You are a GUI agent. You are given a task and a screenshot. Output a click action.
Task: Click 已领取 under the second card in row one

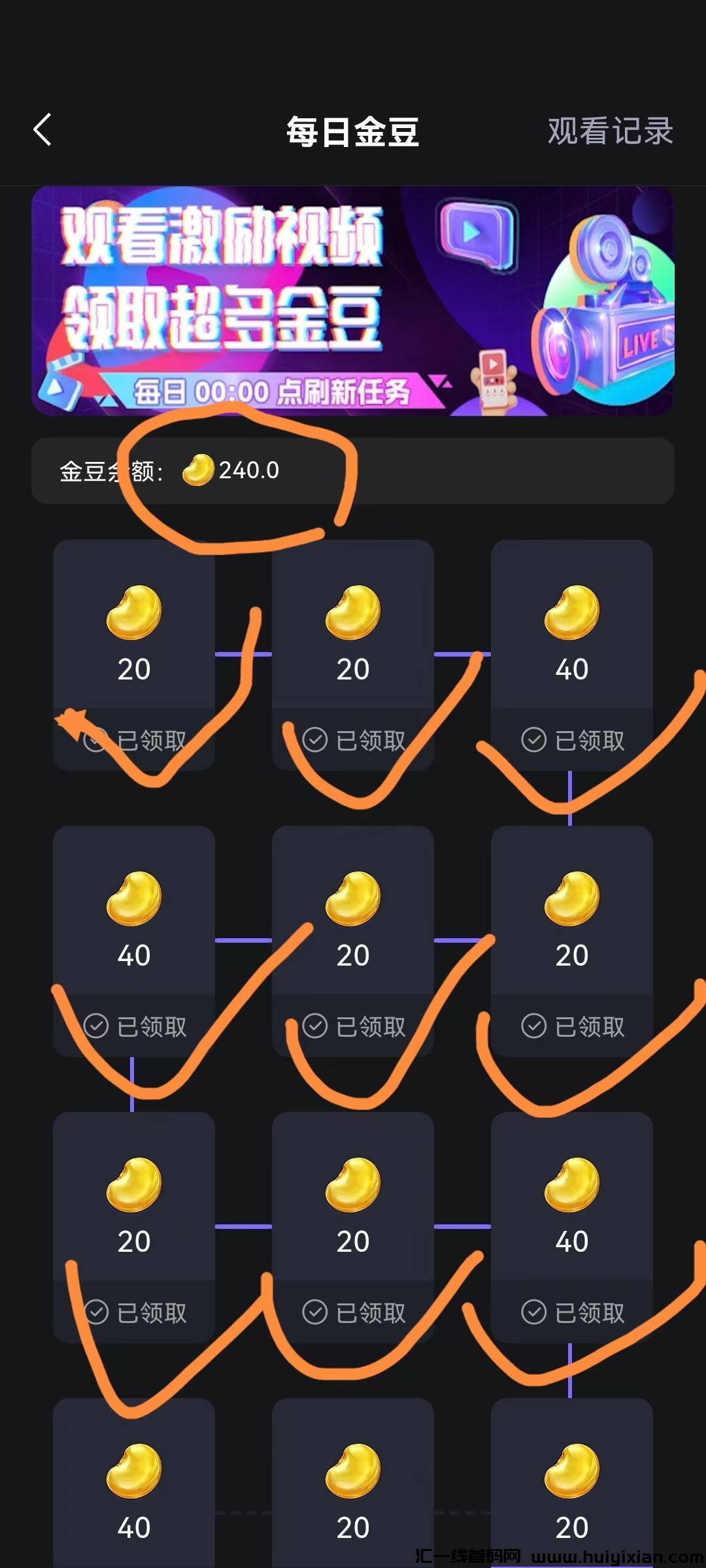[x=369, y=742]
